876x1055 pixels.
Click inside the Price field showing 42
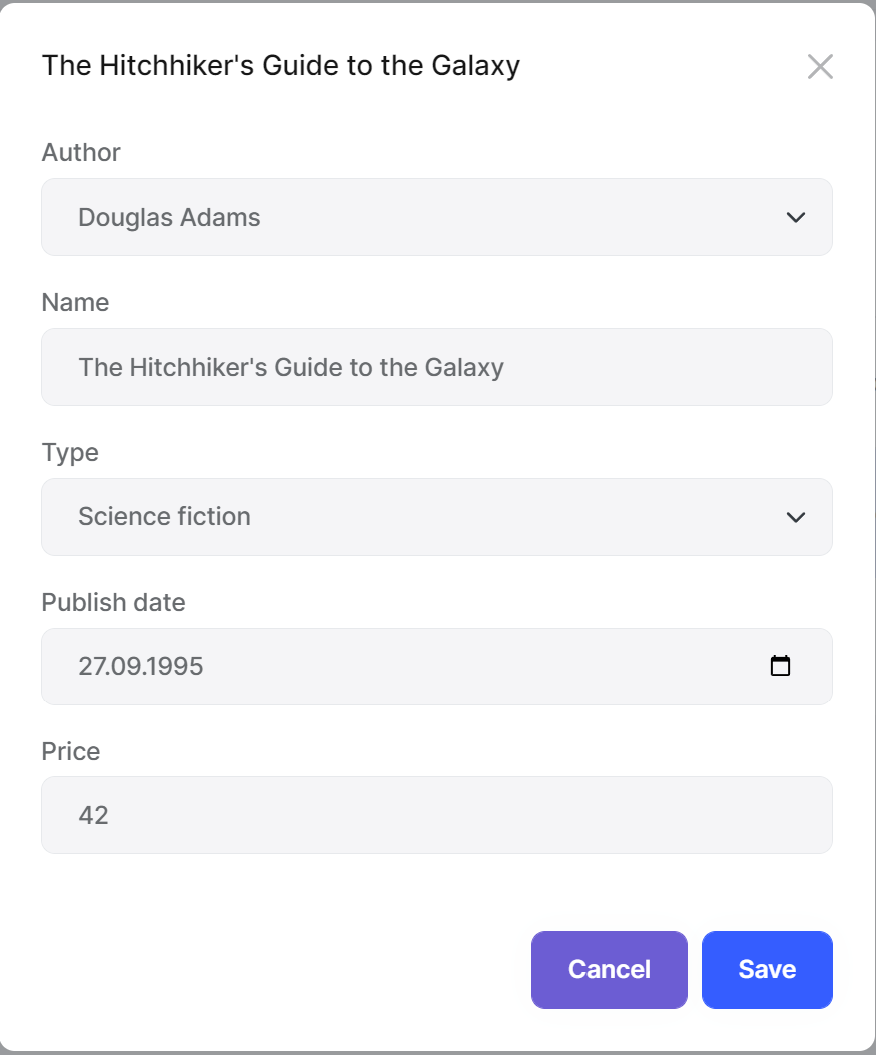pyautogui.click(x=436, y=815)
